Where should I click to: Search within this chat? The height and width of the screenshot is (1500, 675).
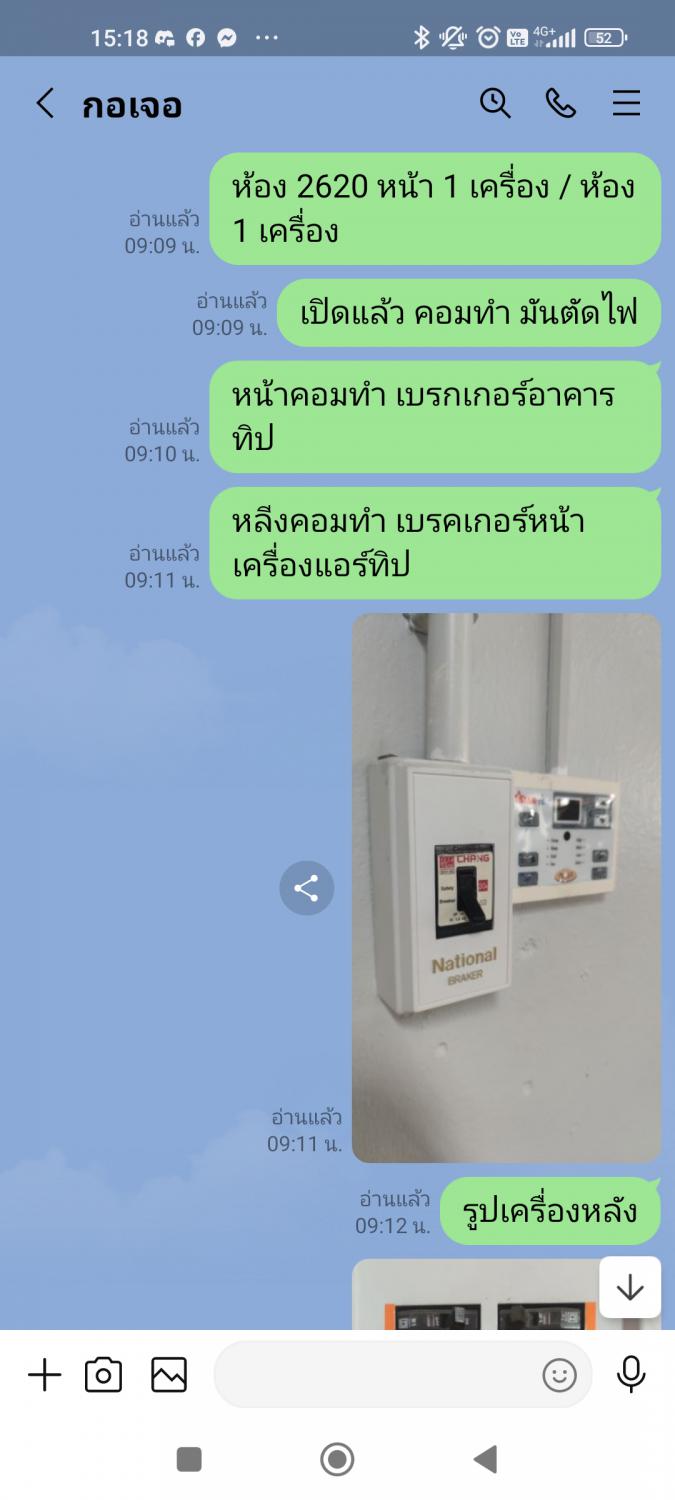[x=495, y=103]
